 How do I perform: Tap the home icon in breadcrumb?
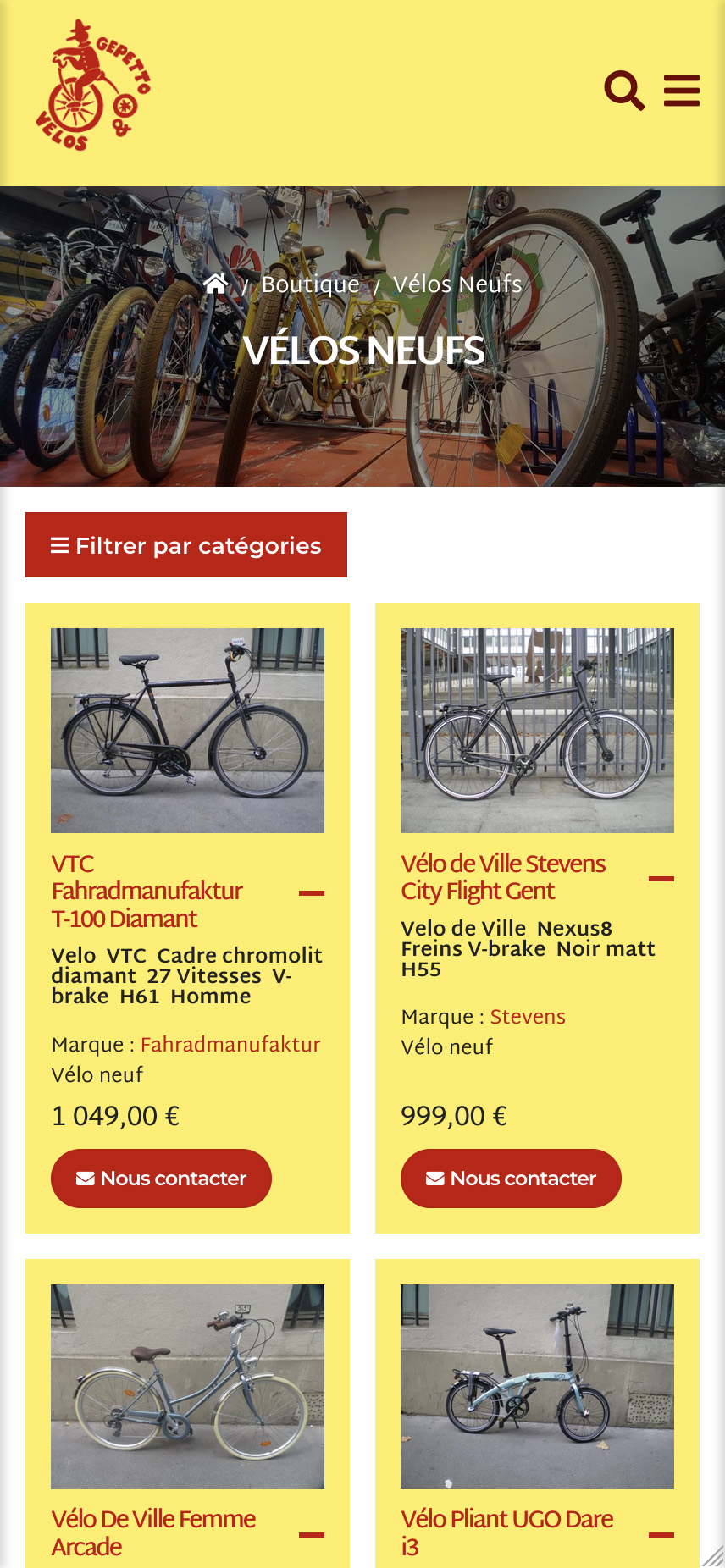tap(216, 284)
